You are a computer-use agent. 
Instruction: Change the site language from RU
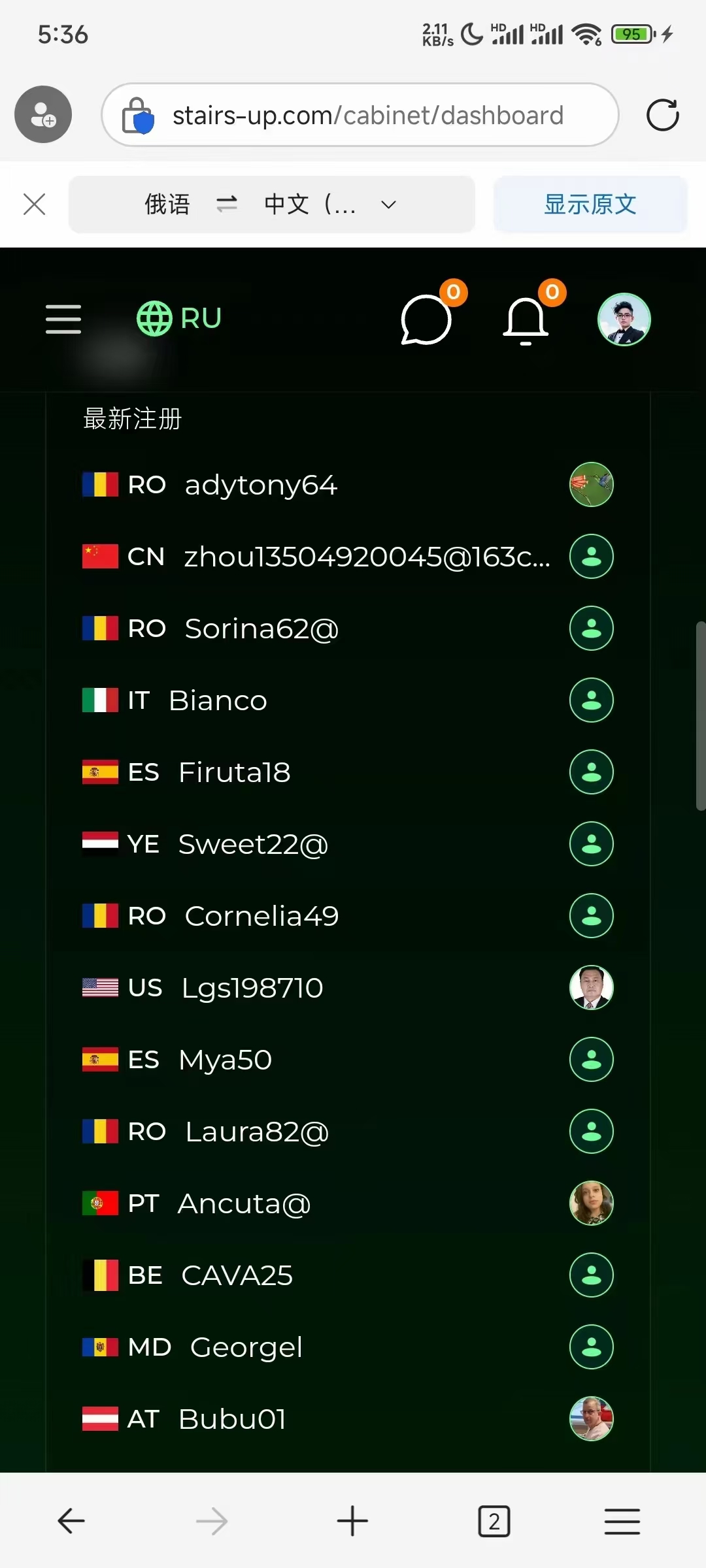pos(180,319)
